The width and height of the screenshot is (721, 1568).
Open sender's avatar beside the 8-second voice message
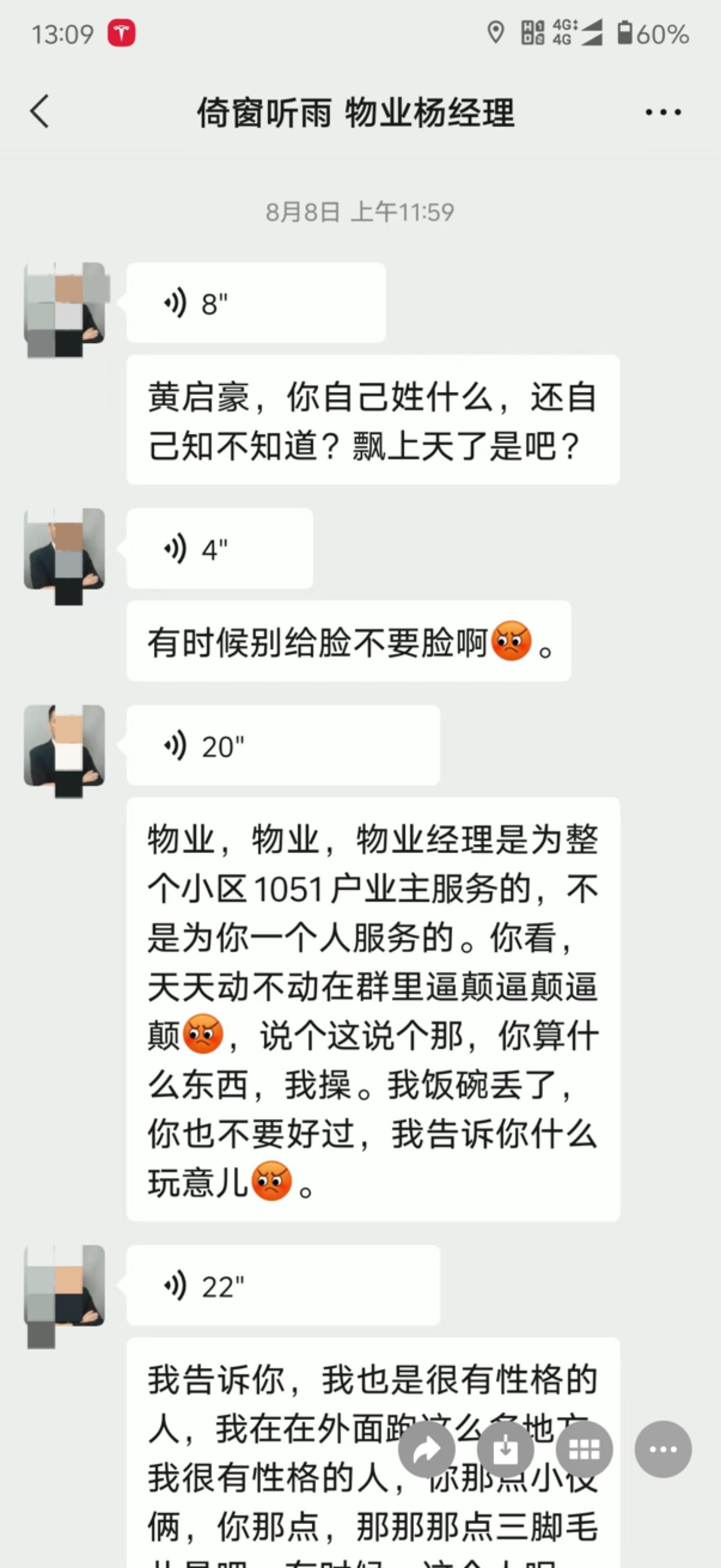(65, 303)
